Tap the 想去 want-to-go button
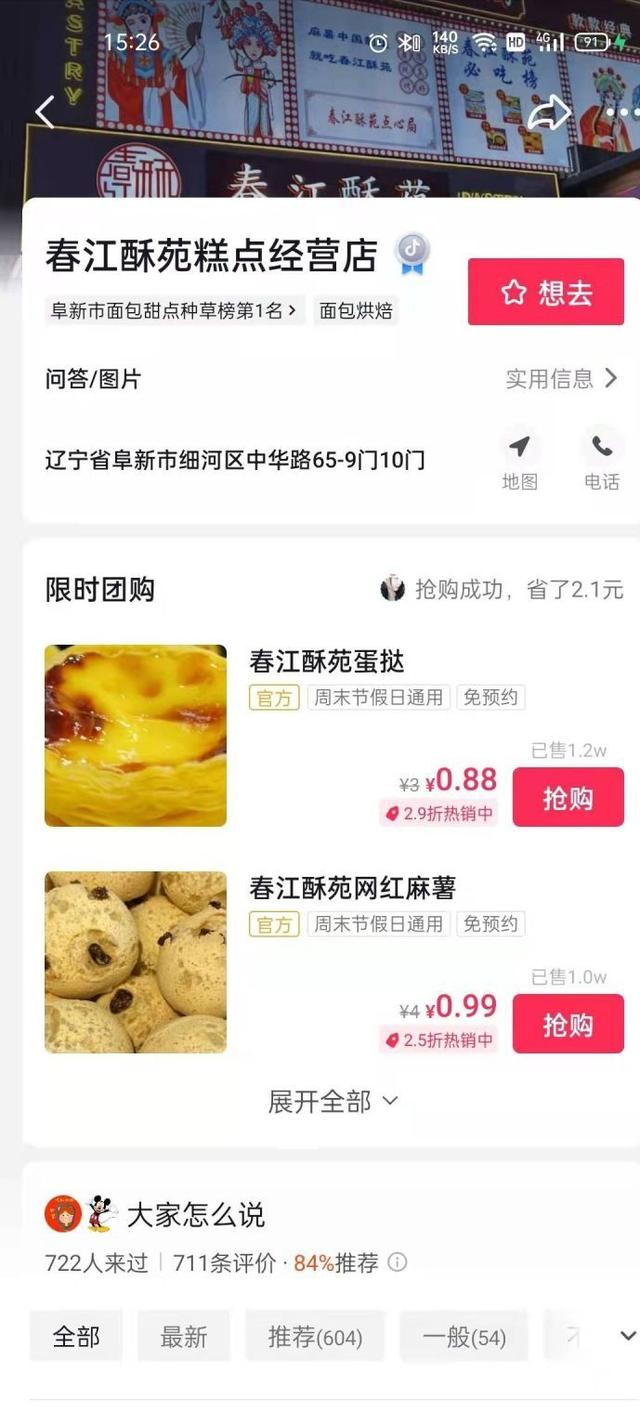 click(x=546, y=292)
